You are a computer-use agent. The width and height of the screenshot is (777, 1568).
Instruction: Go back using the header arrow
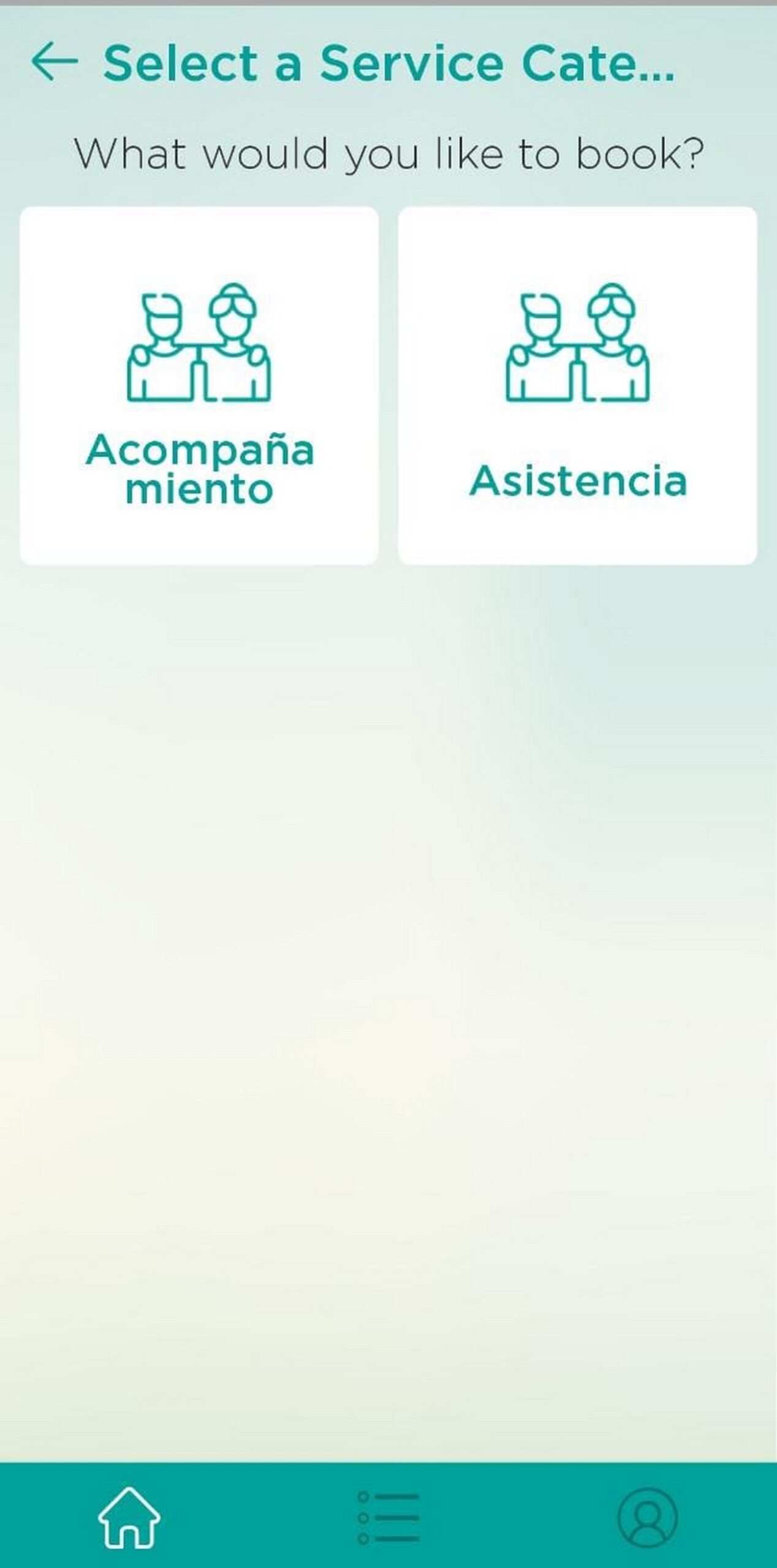click(54, 61)
